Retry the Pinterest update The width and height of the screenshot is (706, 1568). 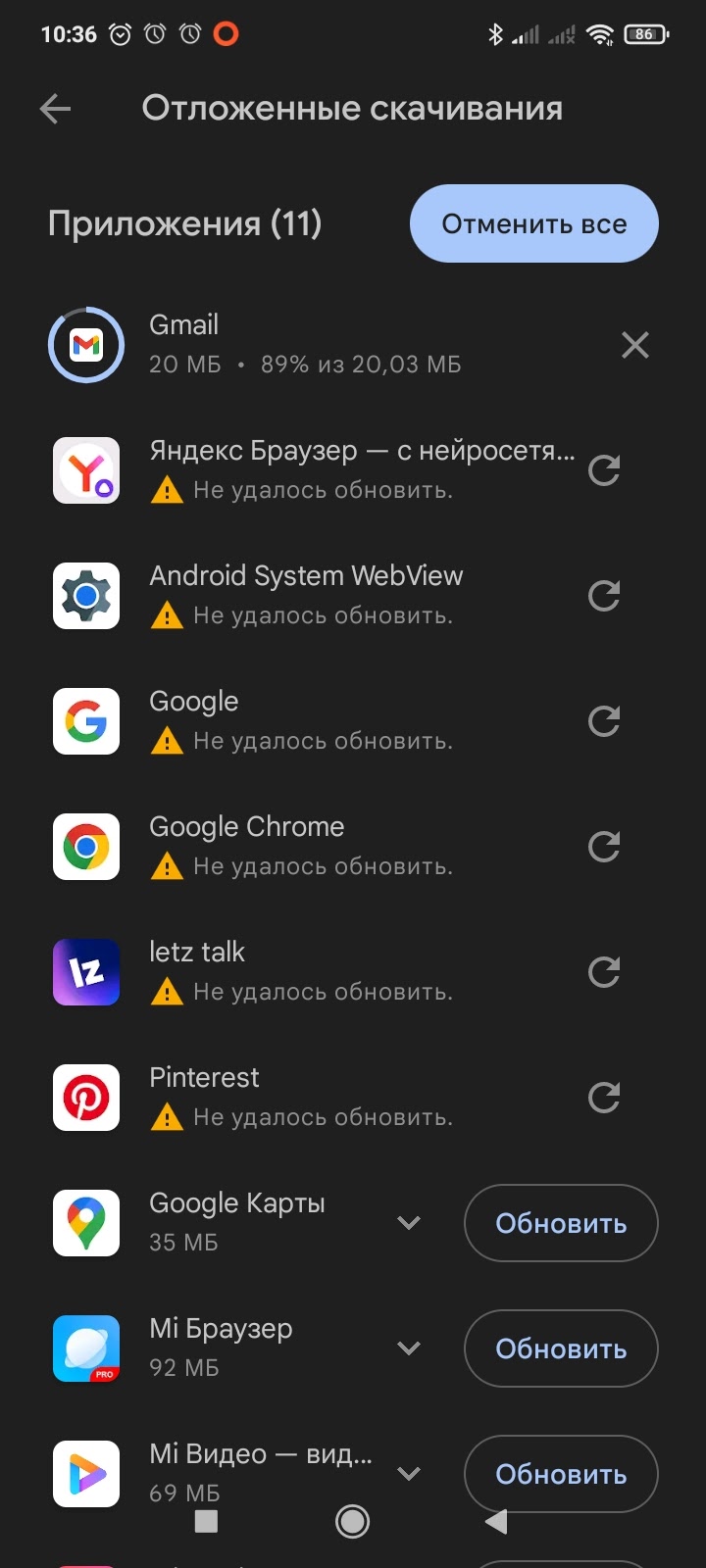(604, 1098)
